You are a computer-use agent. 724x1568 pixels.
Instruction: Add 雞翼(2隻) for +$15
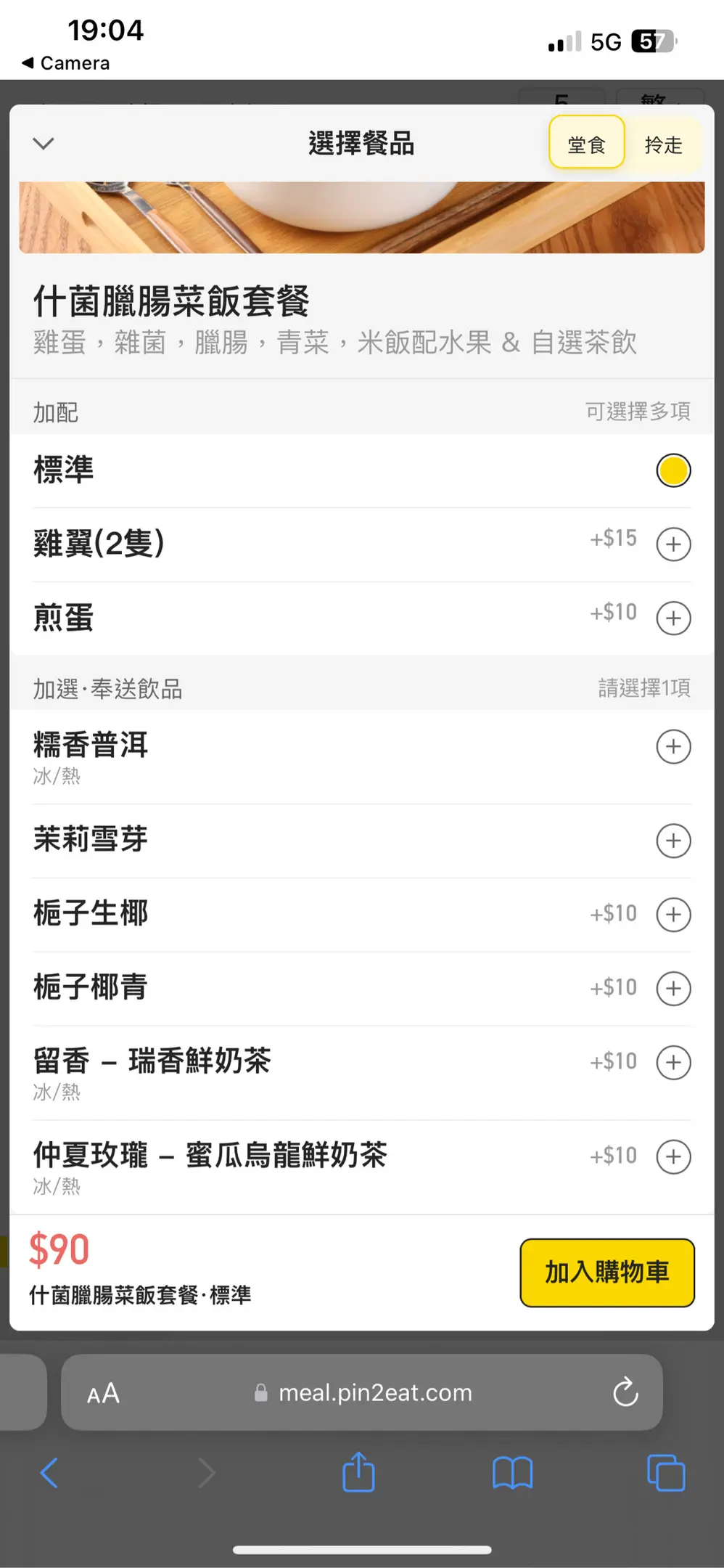[673, 544]
